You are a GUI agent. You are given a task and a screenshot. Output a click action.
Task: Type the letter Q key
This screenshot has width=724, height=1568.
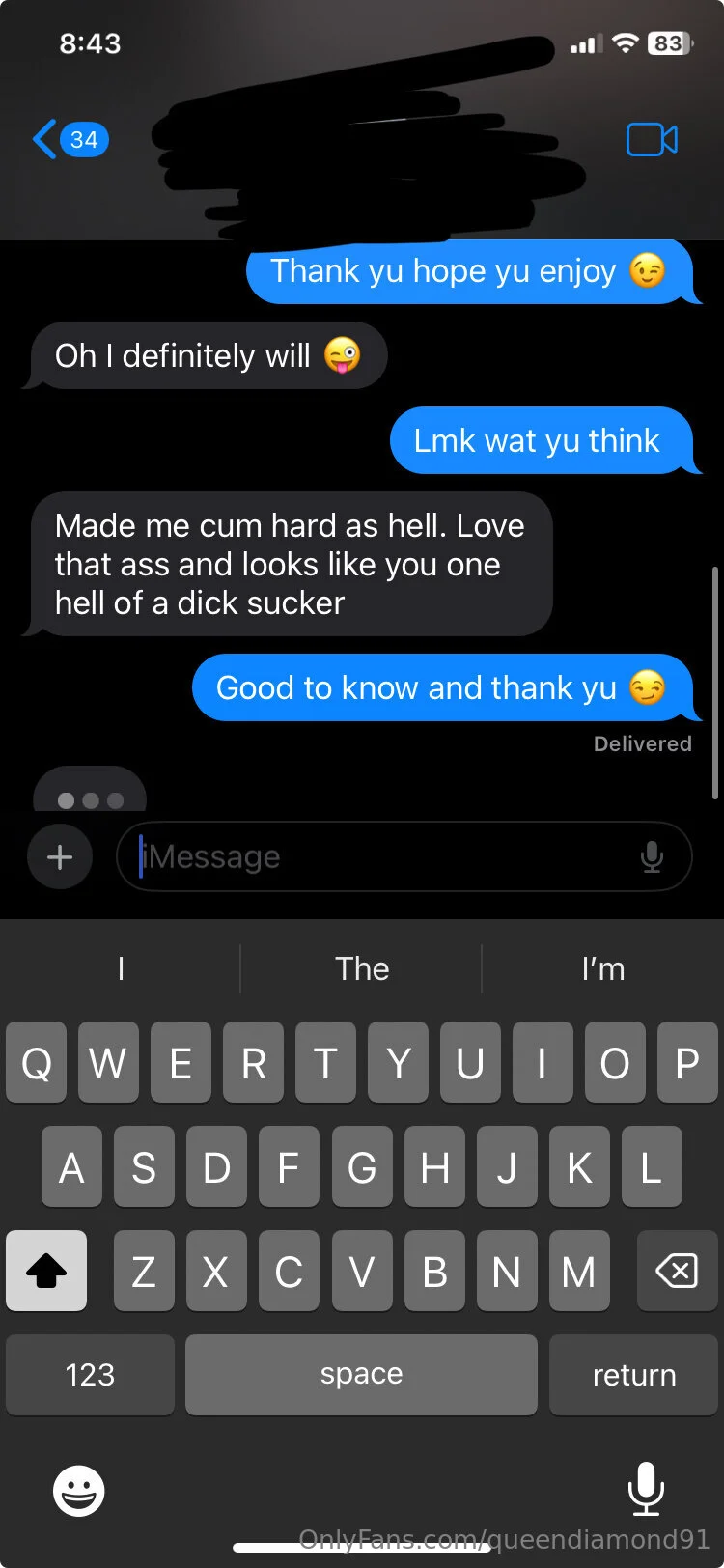[37, 1063]
